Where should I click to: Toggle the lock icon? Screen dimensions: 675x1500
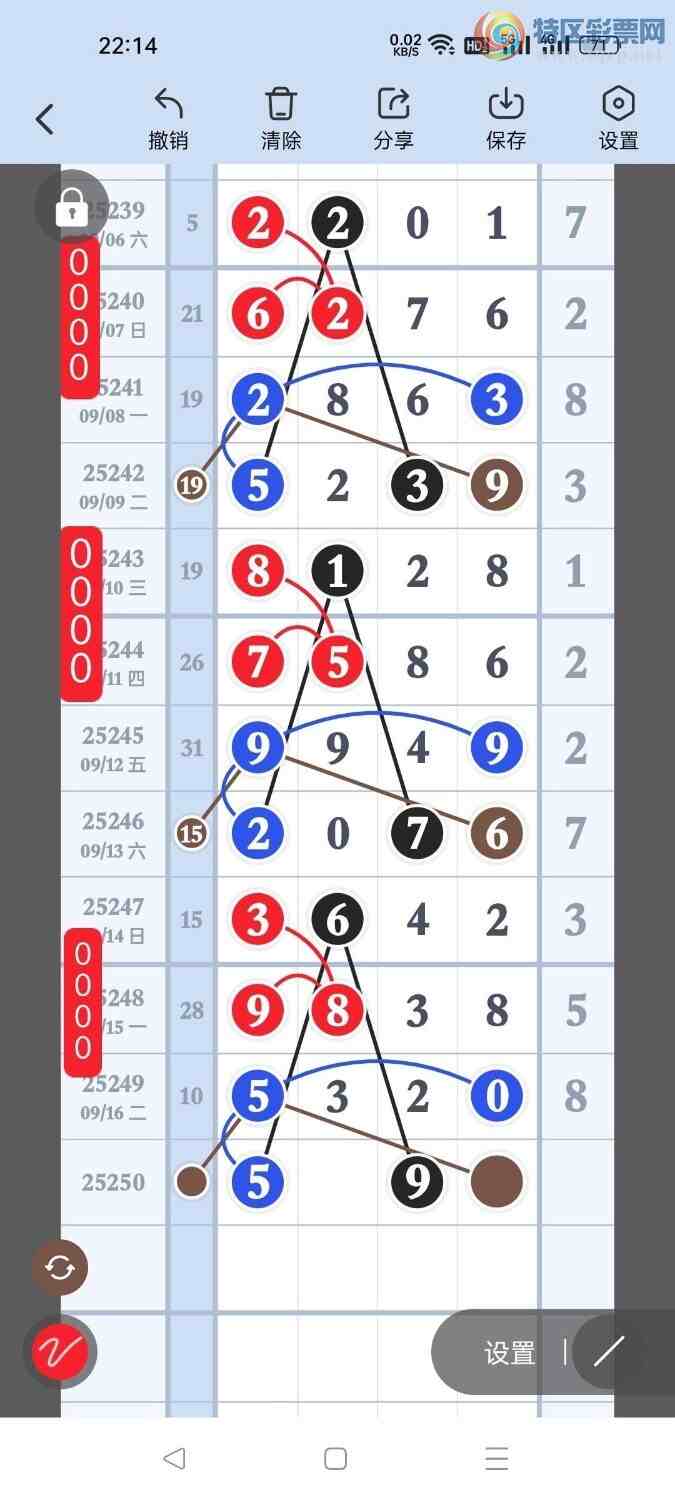69,207
